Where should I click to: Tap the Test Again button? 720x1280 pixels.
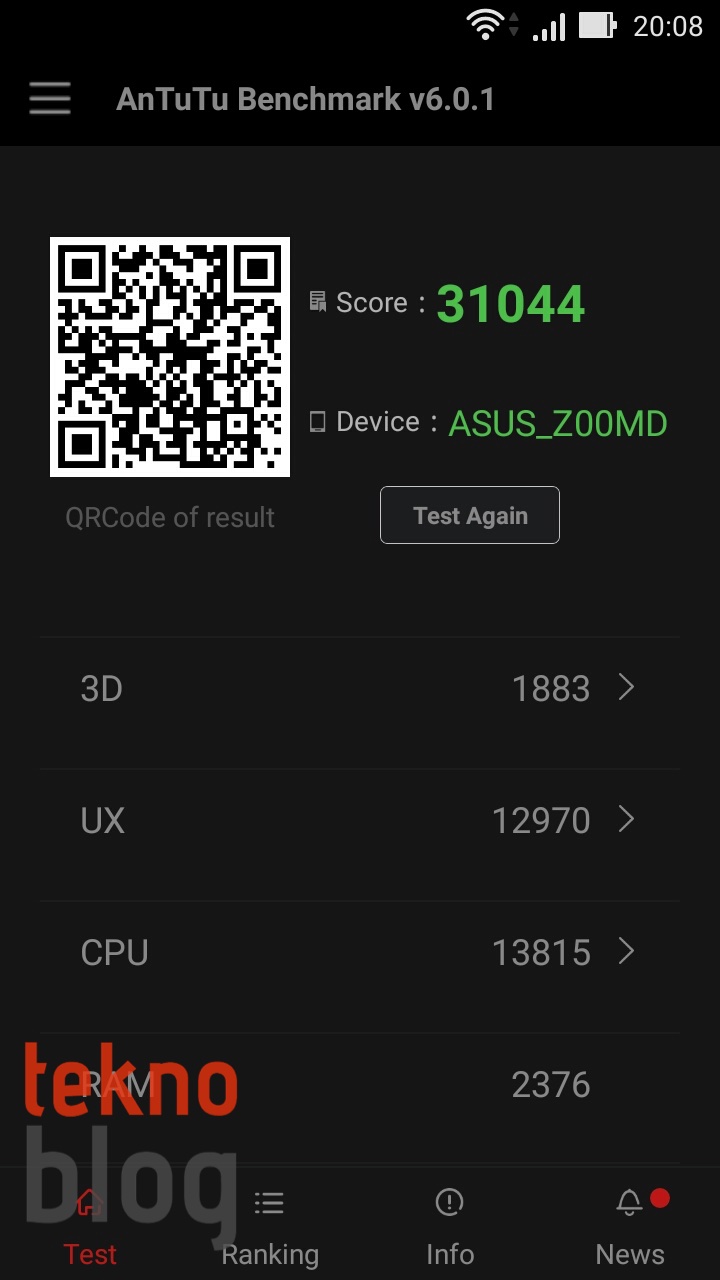coord(469,515)
